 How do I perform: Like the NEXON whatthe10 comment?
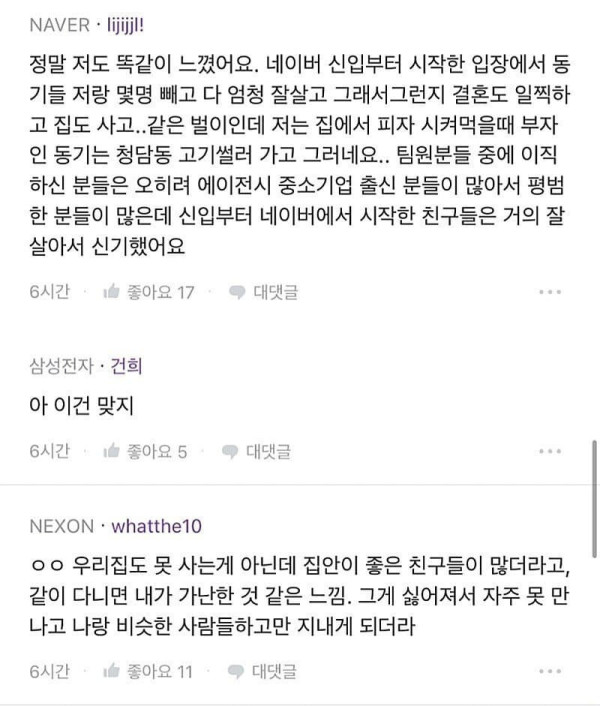pos(148,669)
